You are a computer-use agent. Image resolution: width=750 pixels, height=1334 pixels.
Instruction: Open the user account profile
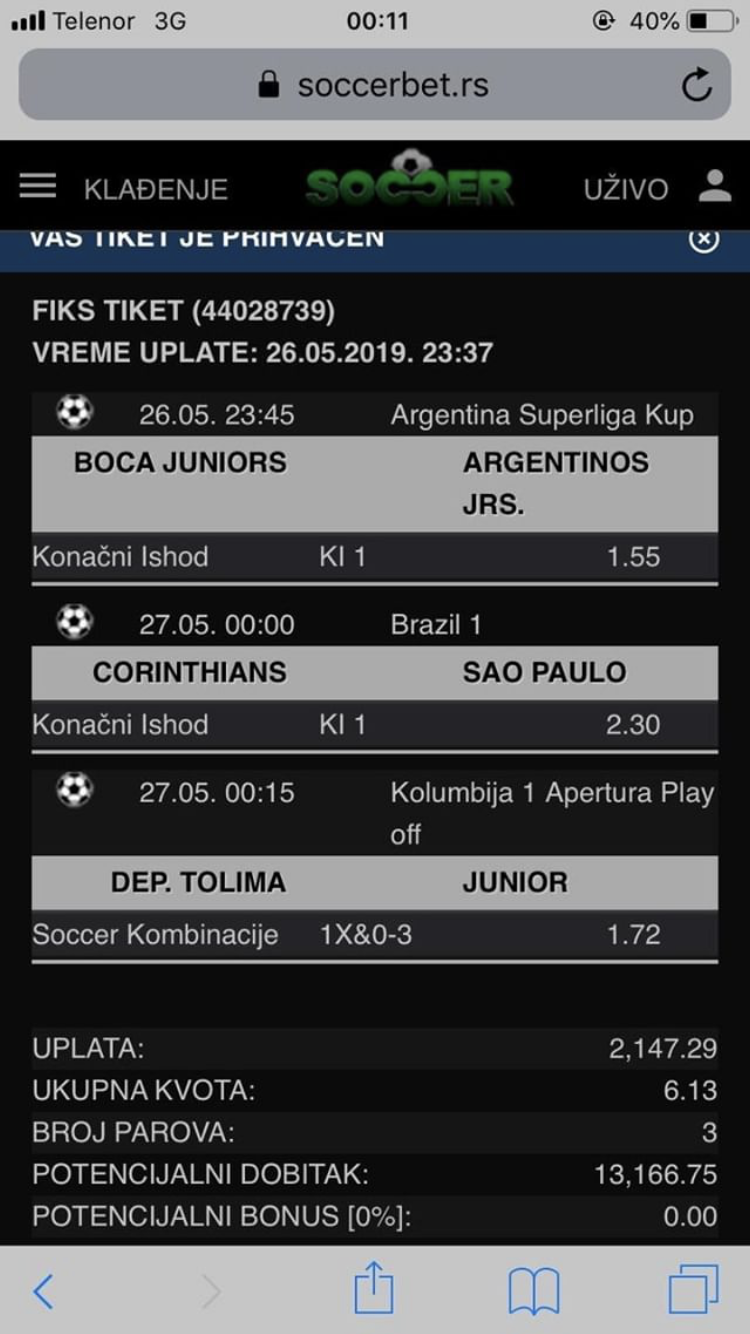click(714, 187)
